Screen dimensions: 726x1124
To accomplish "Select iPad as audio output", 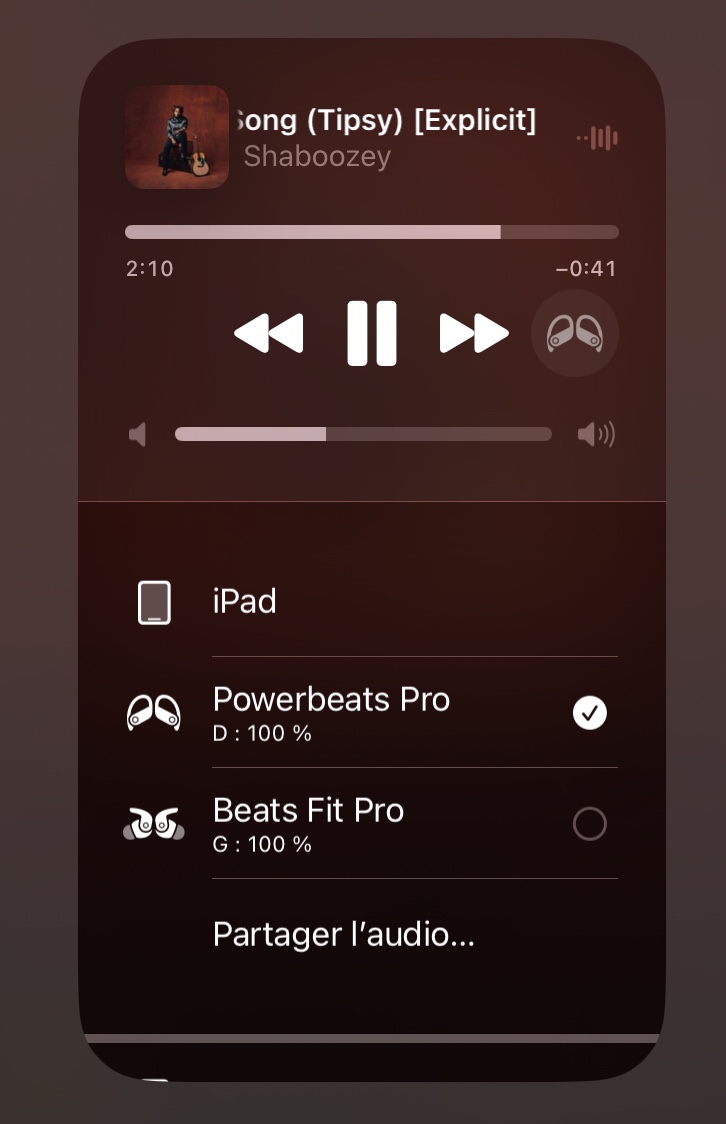I will pyautogui.click(x=371, y=601).
